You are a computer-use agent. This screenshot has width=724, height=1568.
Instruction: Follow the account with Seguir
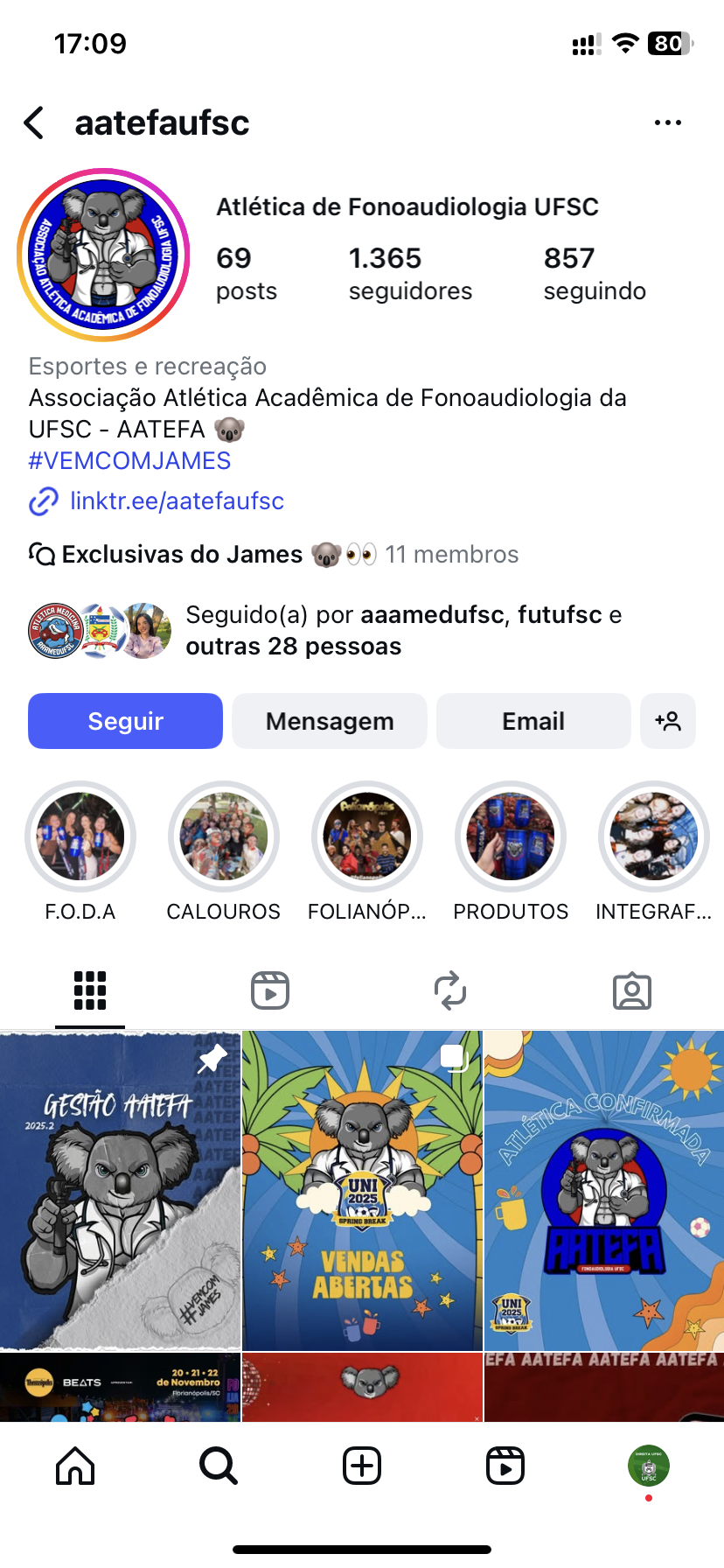pos(125,721)
